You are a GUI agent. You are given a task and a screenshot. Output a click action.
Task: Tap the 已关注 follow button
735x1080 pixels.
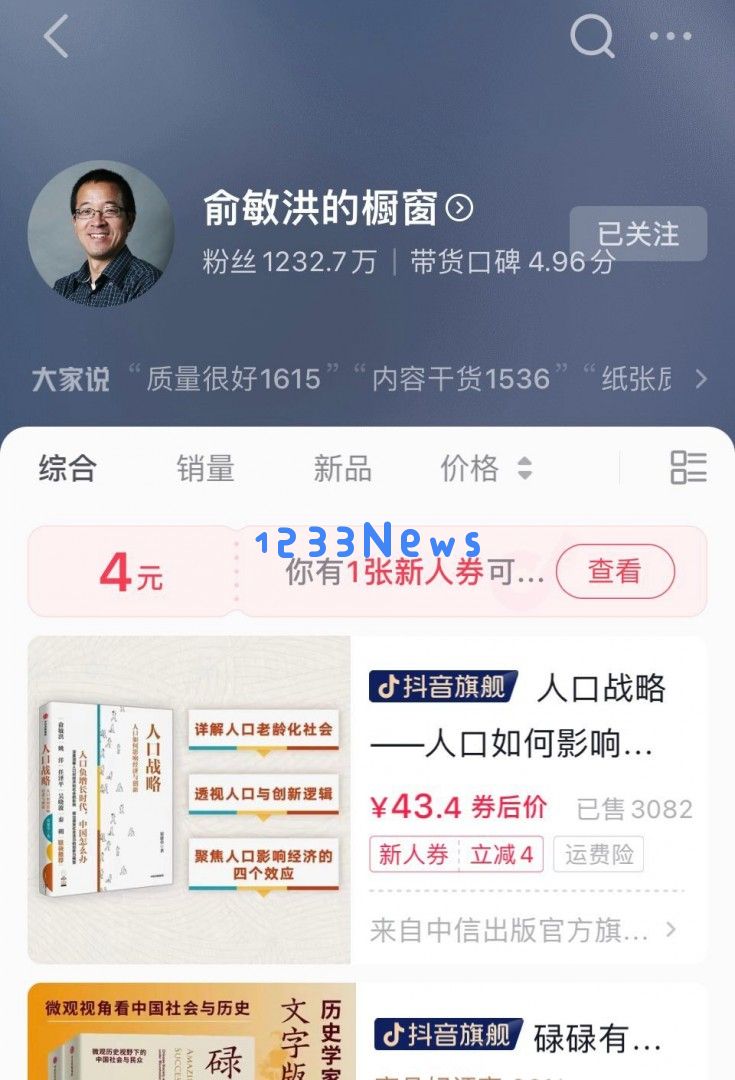coord(638,234)
